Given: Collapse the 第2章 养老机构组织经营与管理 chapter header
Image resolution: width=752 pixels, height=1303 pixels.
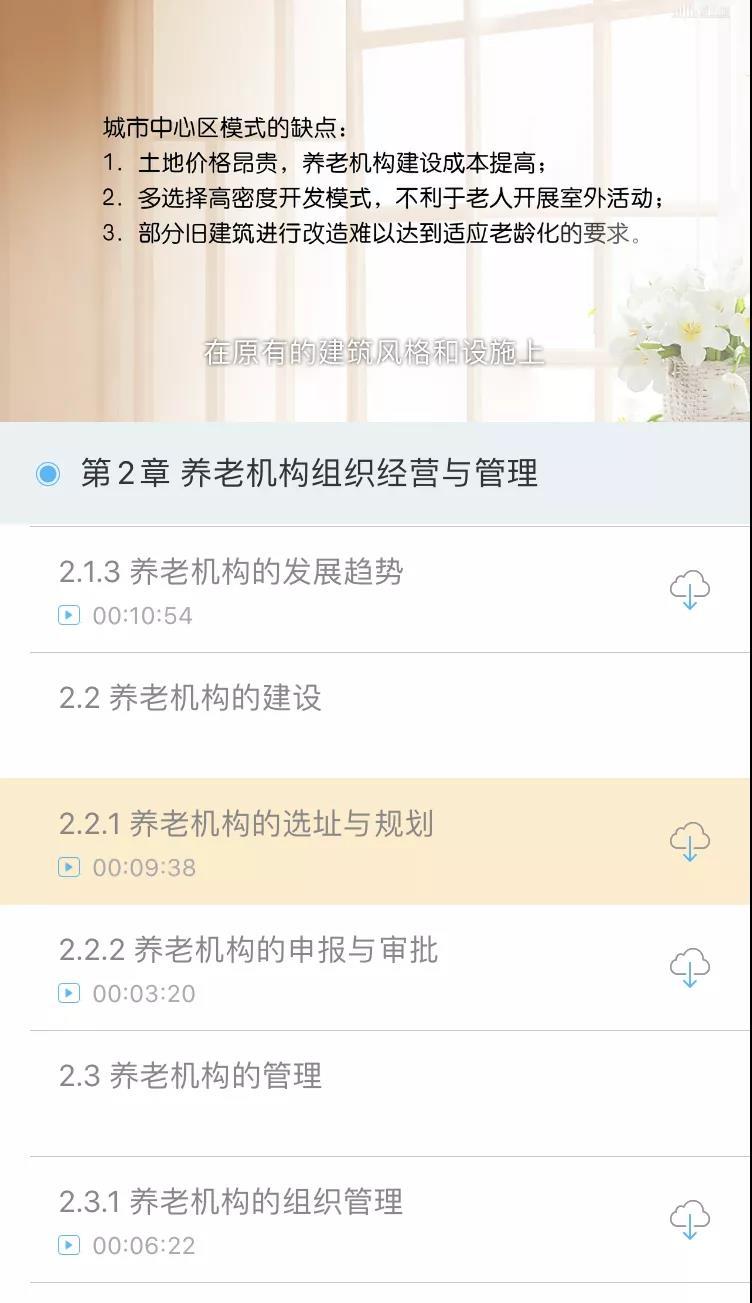Looking at the screenshot, I should [x=310, y=473].
